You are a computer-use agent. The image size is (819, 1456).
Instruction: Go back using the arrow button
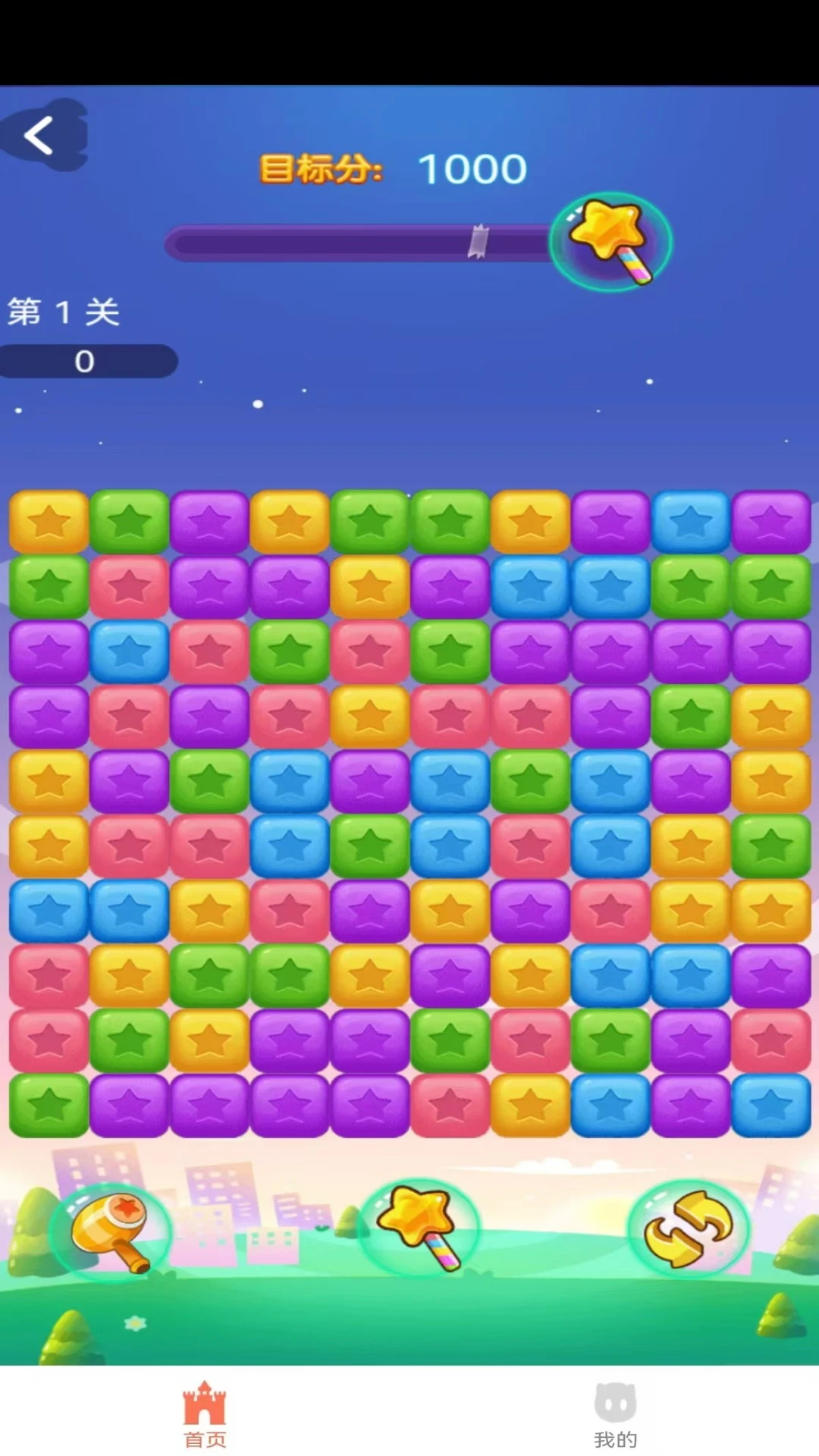[x=39, y=136]
